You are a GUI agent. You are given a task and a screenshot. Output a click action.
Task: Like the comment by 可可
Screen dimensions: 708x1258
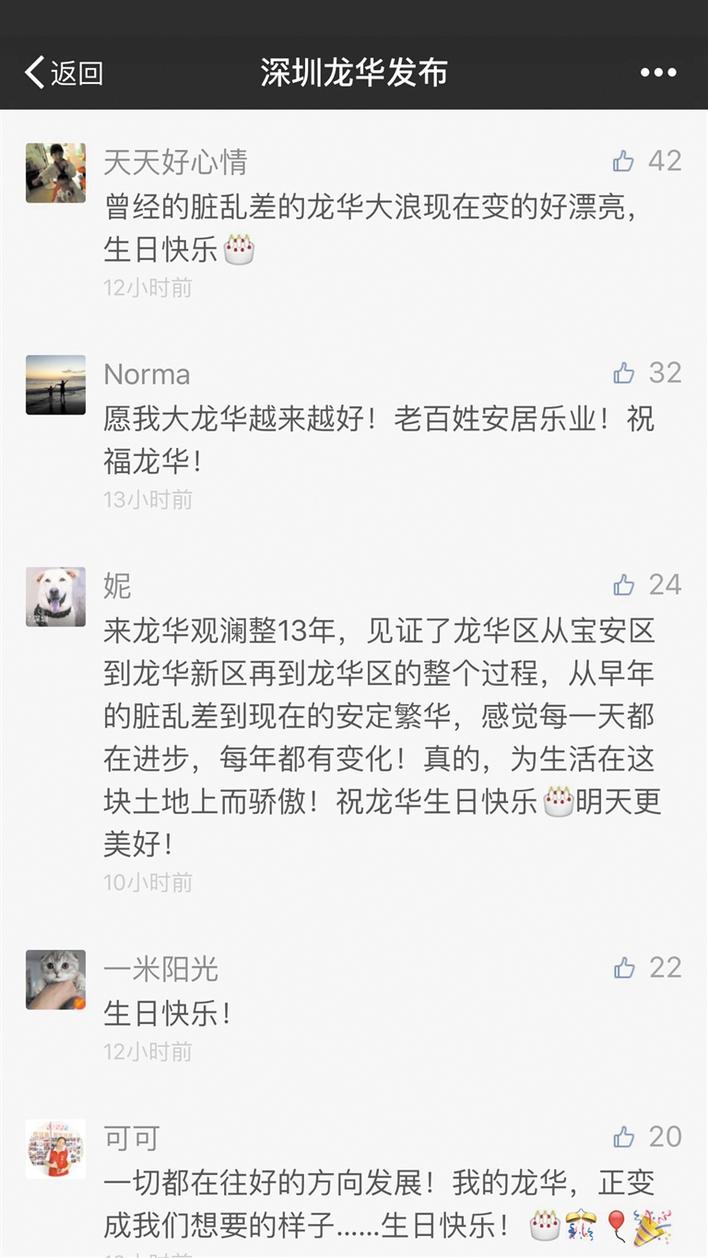(625, 1137)
